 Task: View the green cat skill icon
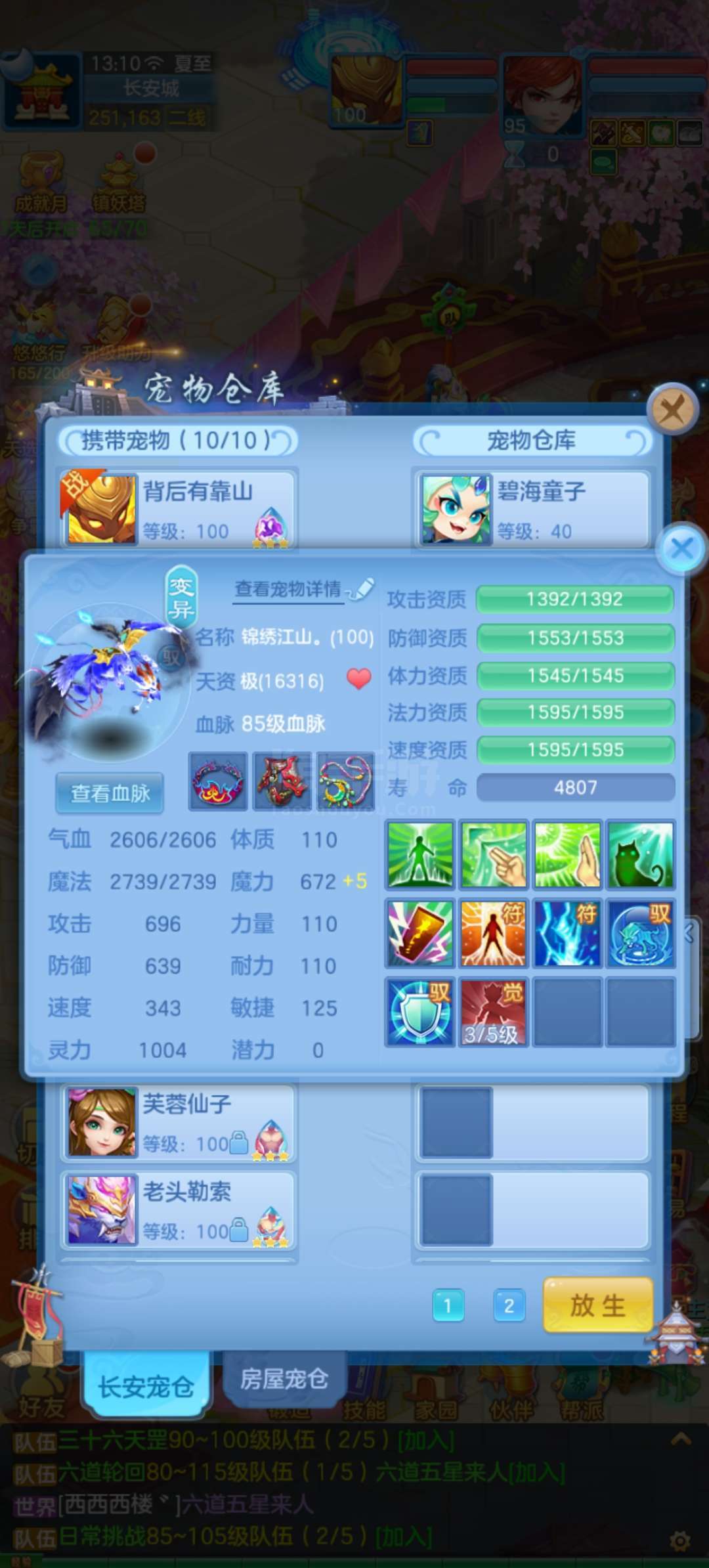point(640,855)
